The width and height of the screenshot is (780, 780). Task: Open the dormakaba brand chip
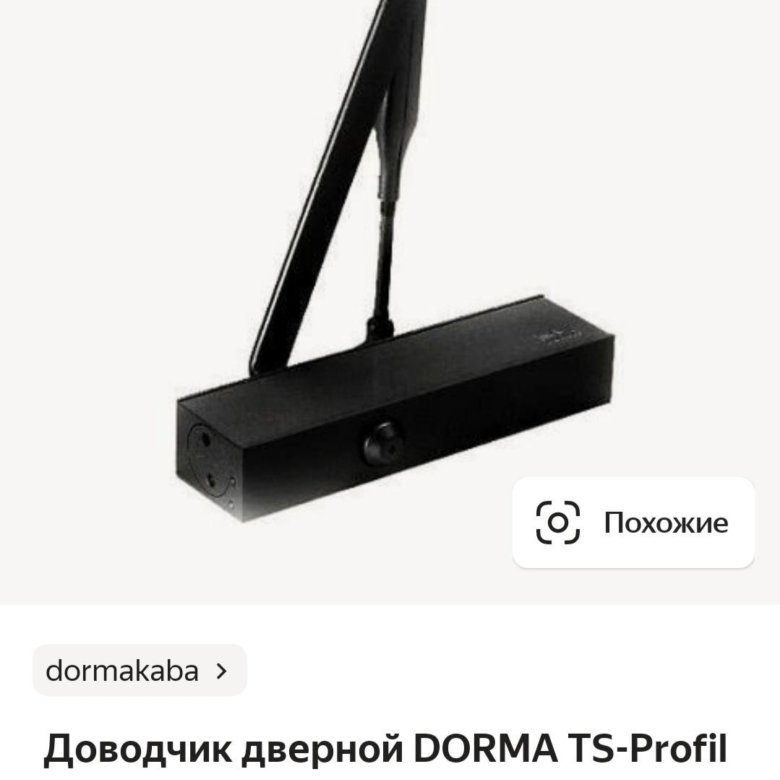point(140,670)
